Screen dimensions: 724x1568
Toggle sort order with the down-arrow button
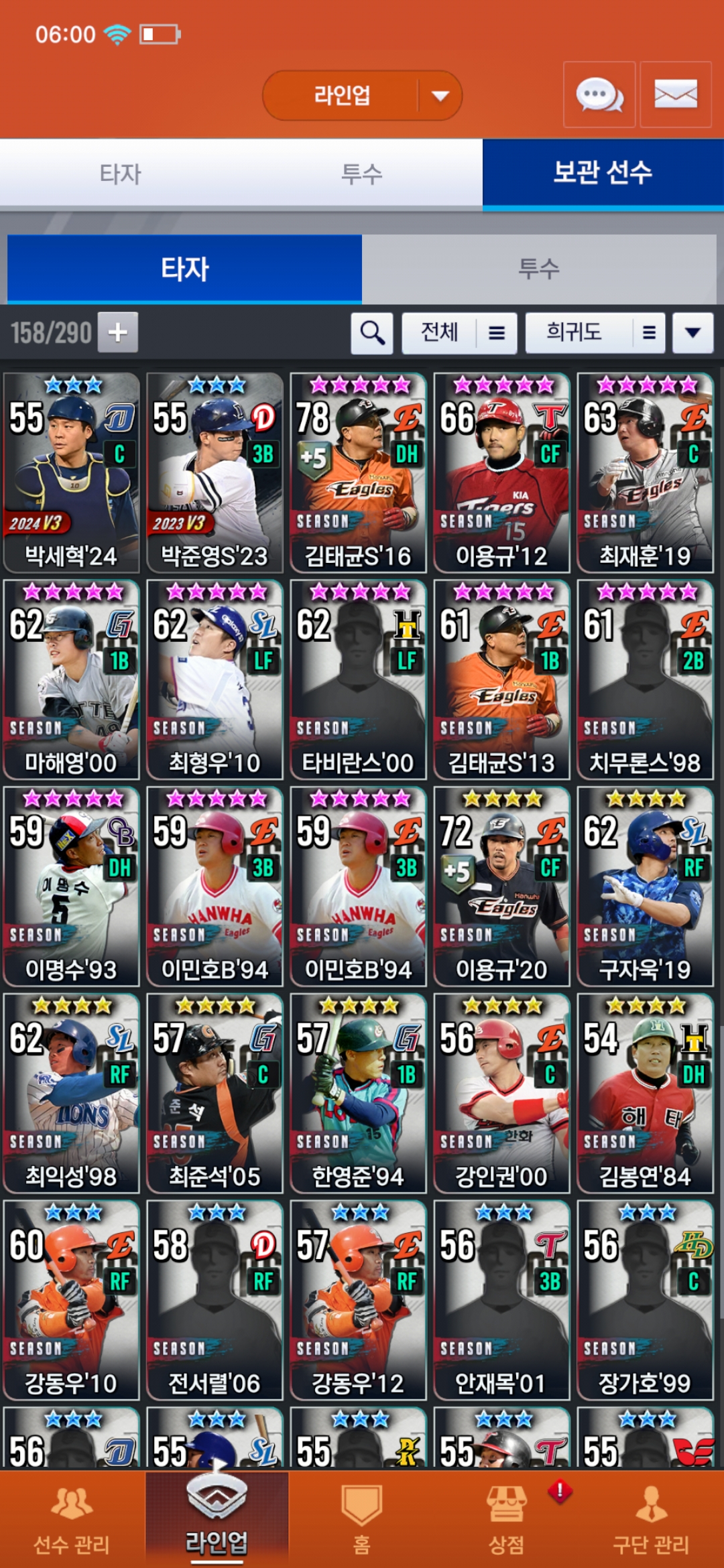coord(692,332)
